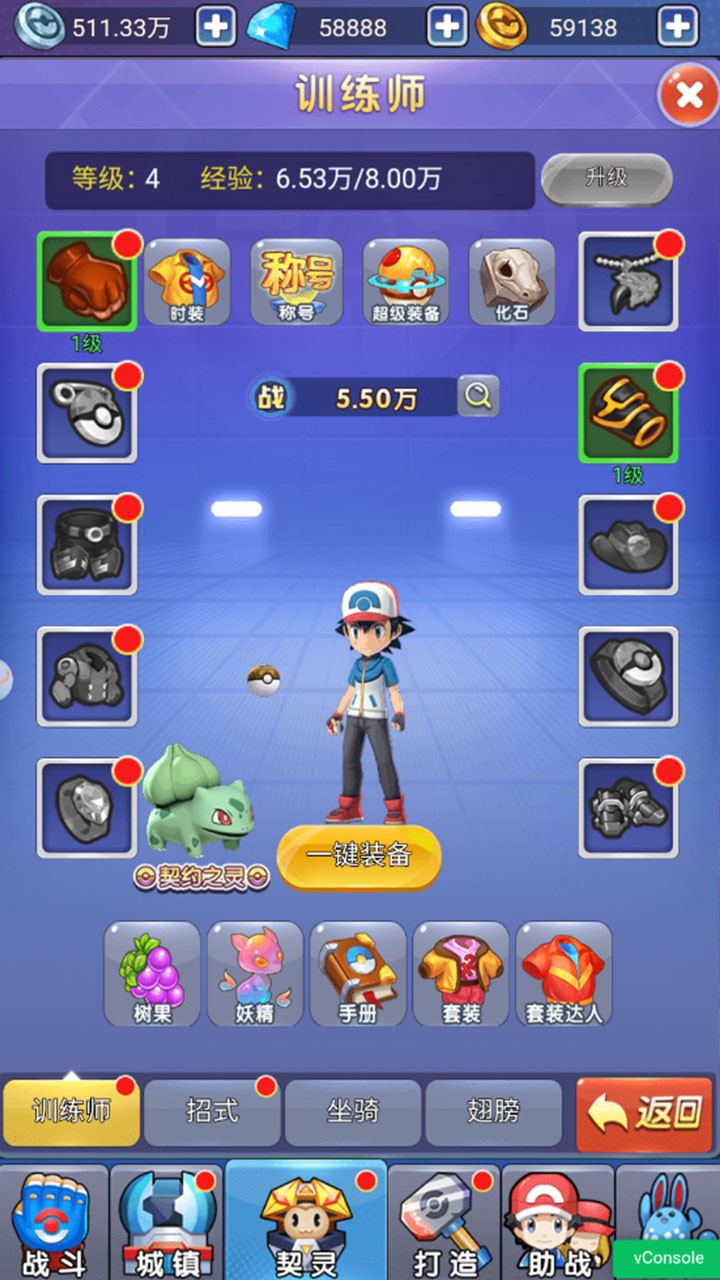This screenshot has width=720, height=1280.
Task: Open the 妖精 fairy menu
Action: tap(255, 973)
